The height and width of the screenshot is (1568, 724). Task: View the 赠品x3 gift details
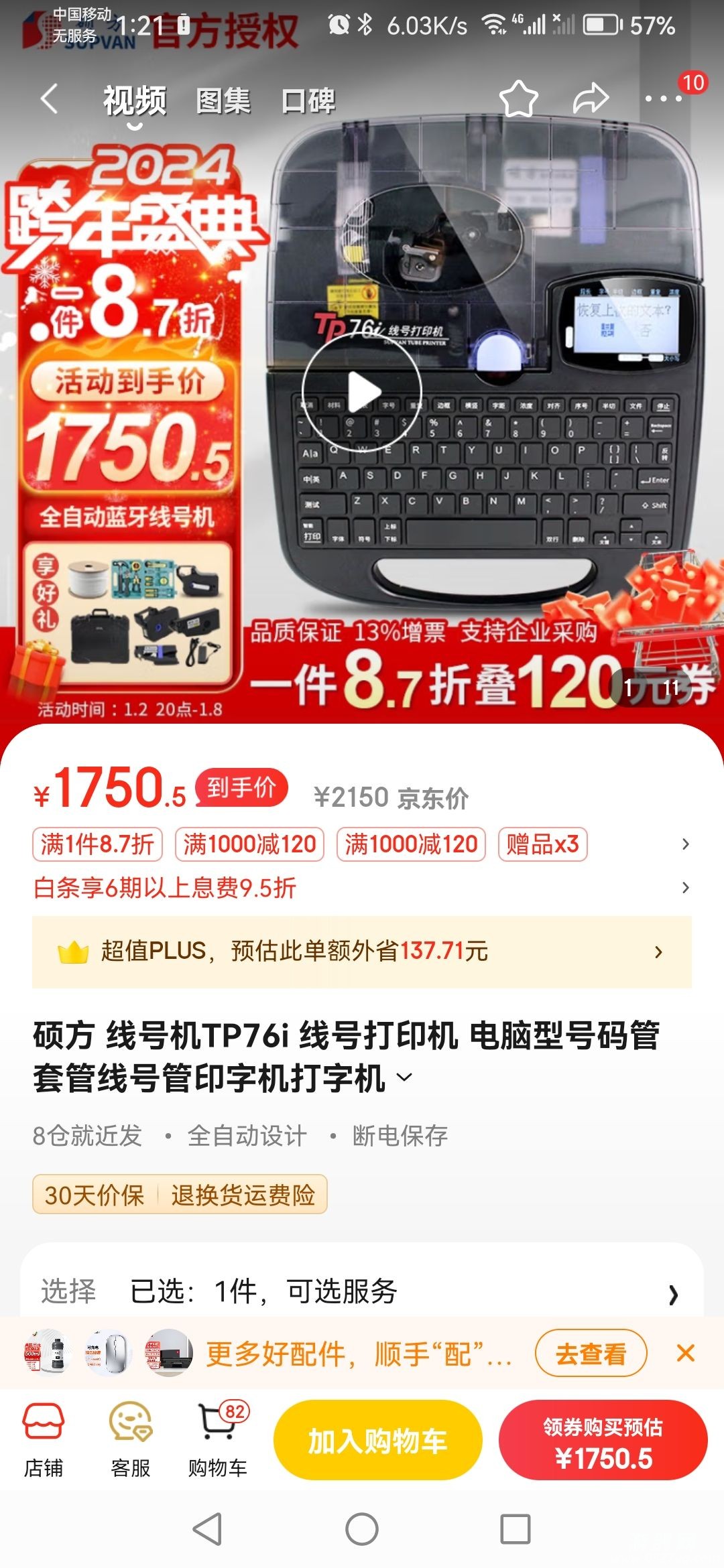[x=542, y=844]
